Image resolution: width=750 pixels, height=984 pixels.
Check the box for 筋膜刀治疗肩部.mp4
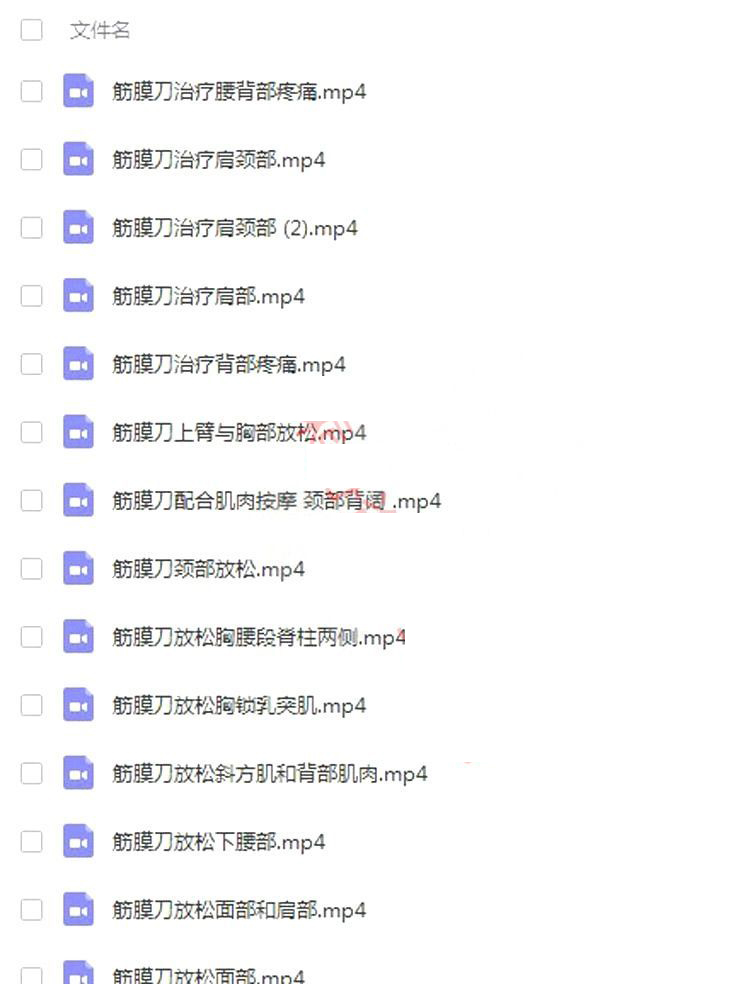click(32, 296)
